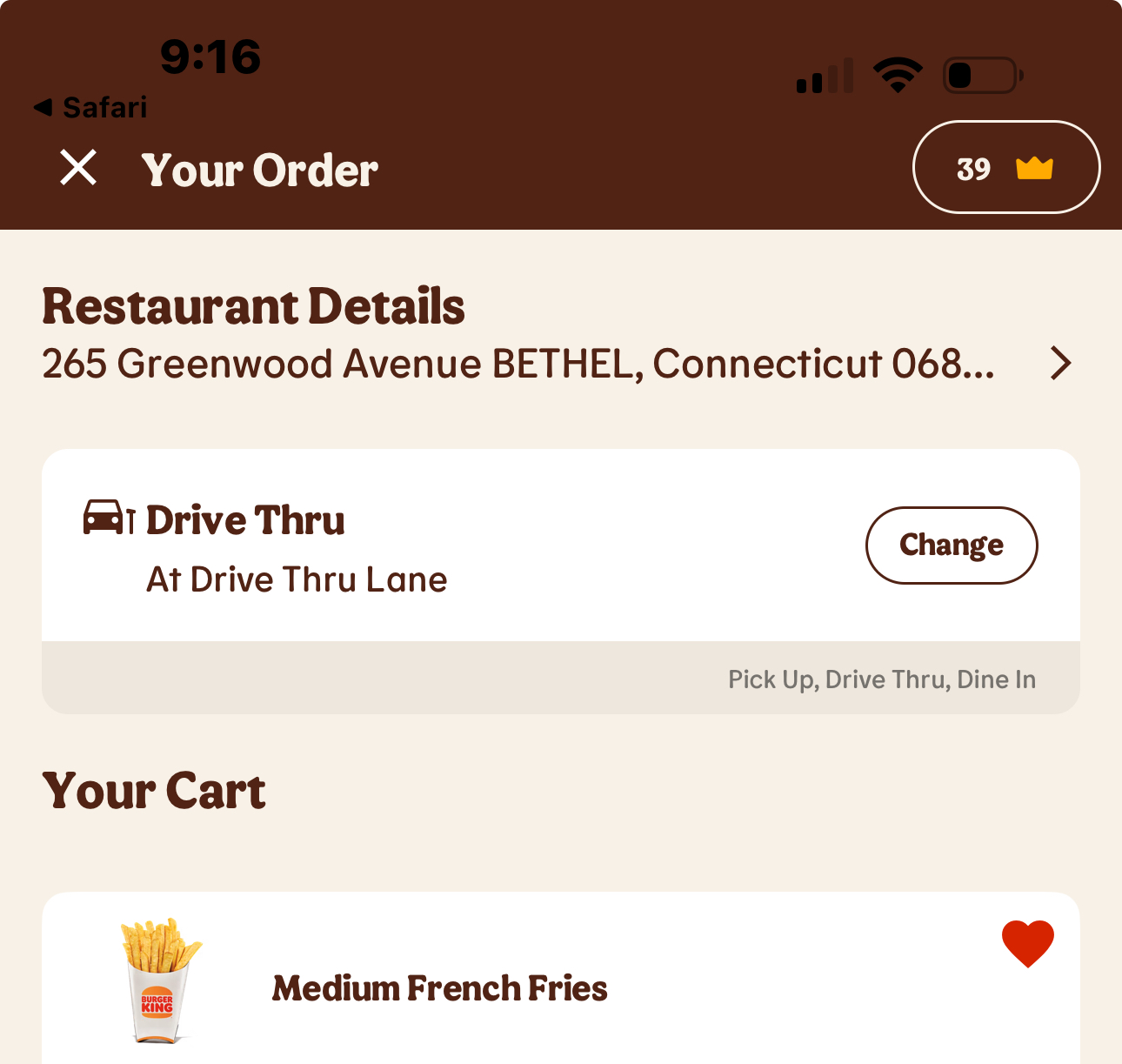Image resolution: width=1122 pixels, height=1064 pixels.
Task: Change the Drive Thru pickup method
Action: pos(951,545)
